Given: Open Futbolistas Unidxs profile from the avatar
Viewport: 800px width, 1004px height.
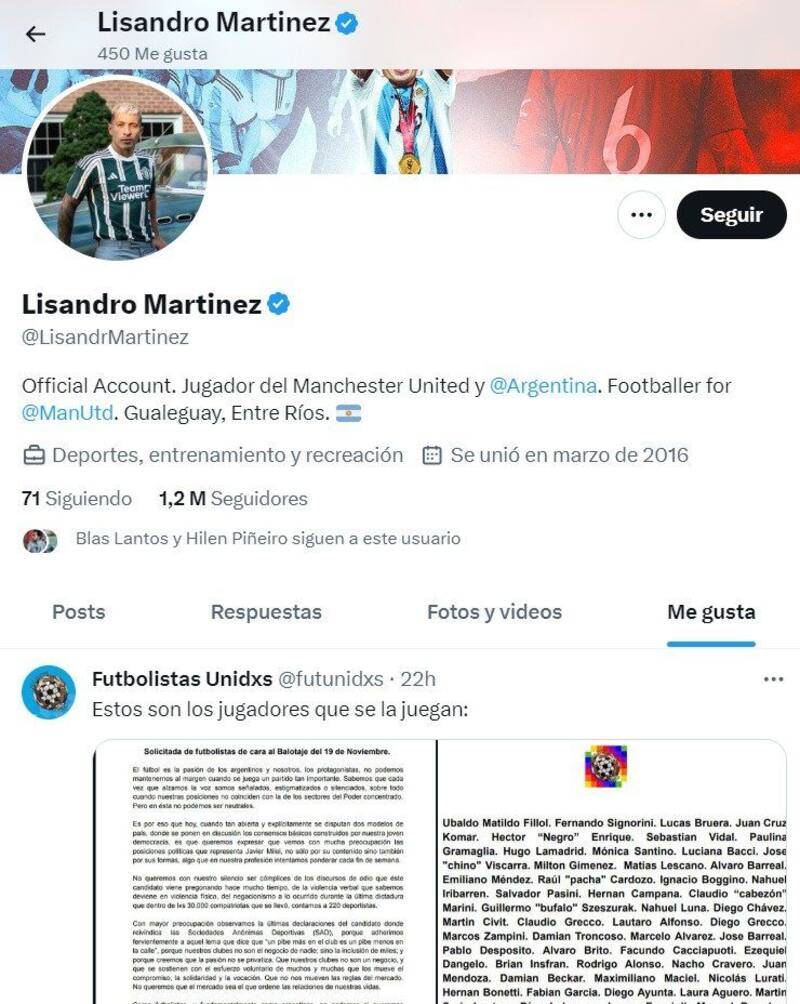Looking at the screenshot, I should tap(48, 691).
